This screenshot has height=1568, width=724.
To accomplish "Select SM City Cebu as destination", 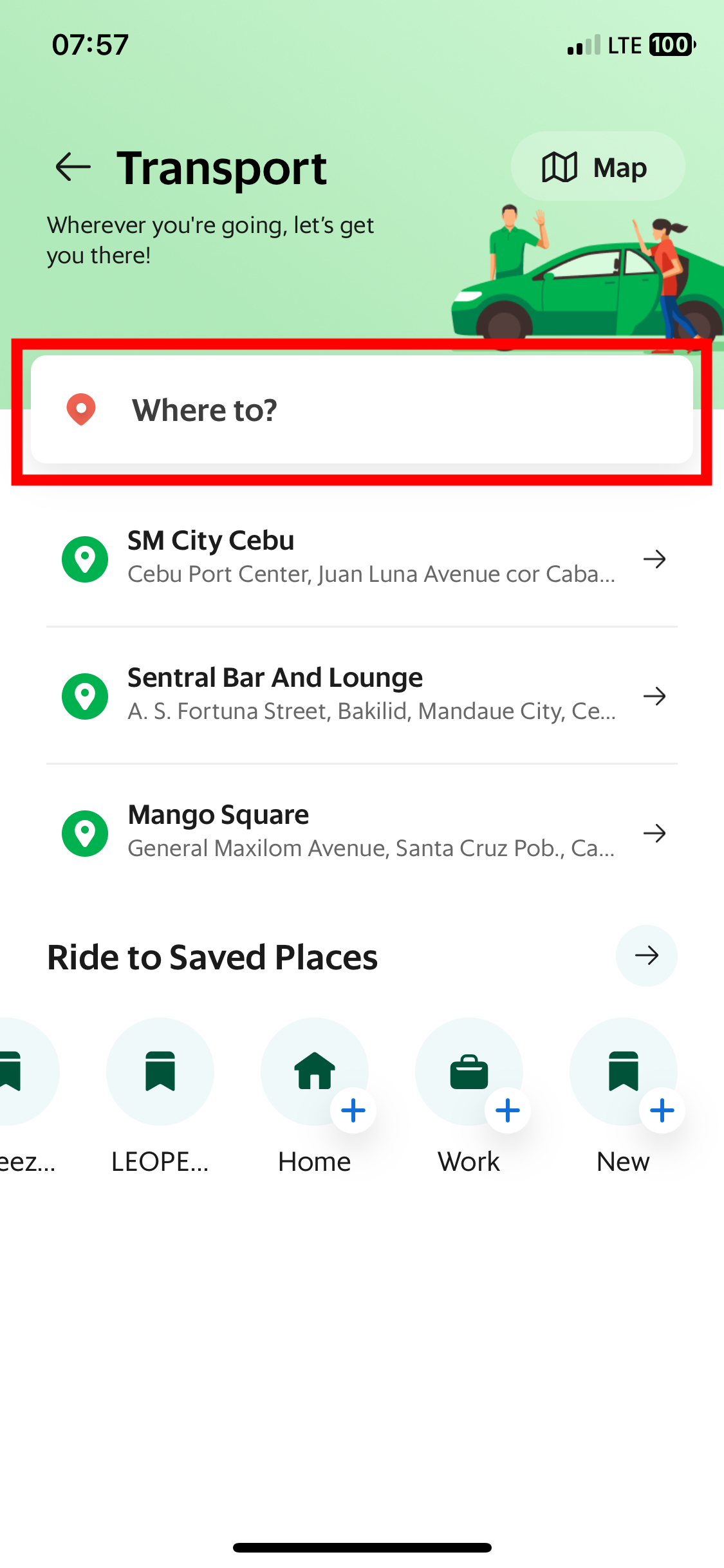I will (360, 559).
